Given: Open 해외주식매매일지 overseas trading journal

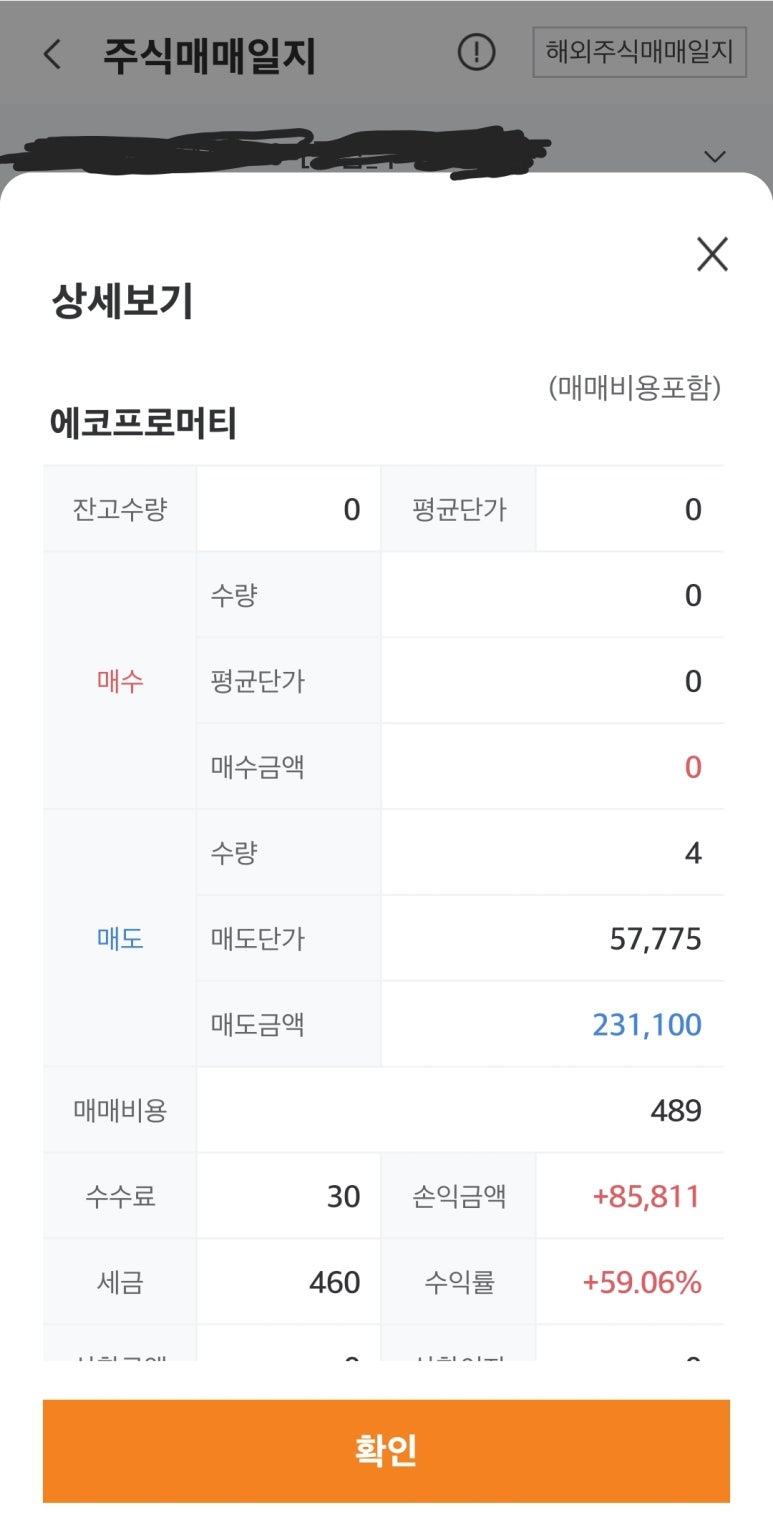Looking at the screenshot, I should tap(639, 52).
